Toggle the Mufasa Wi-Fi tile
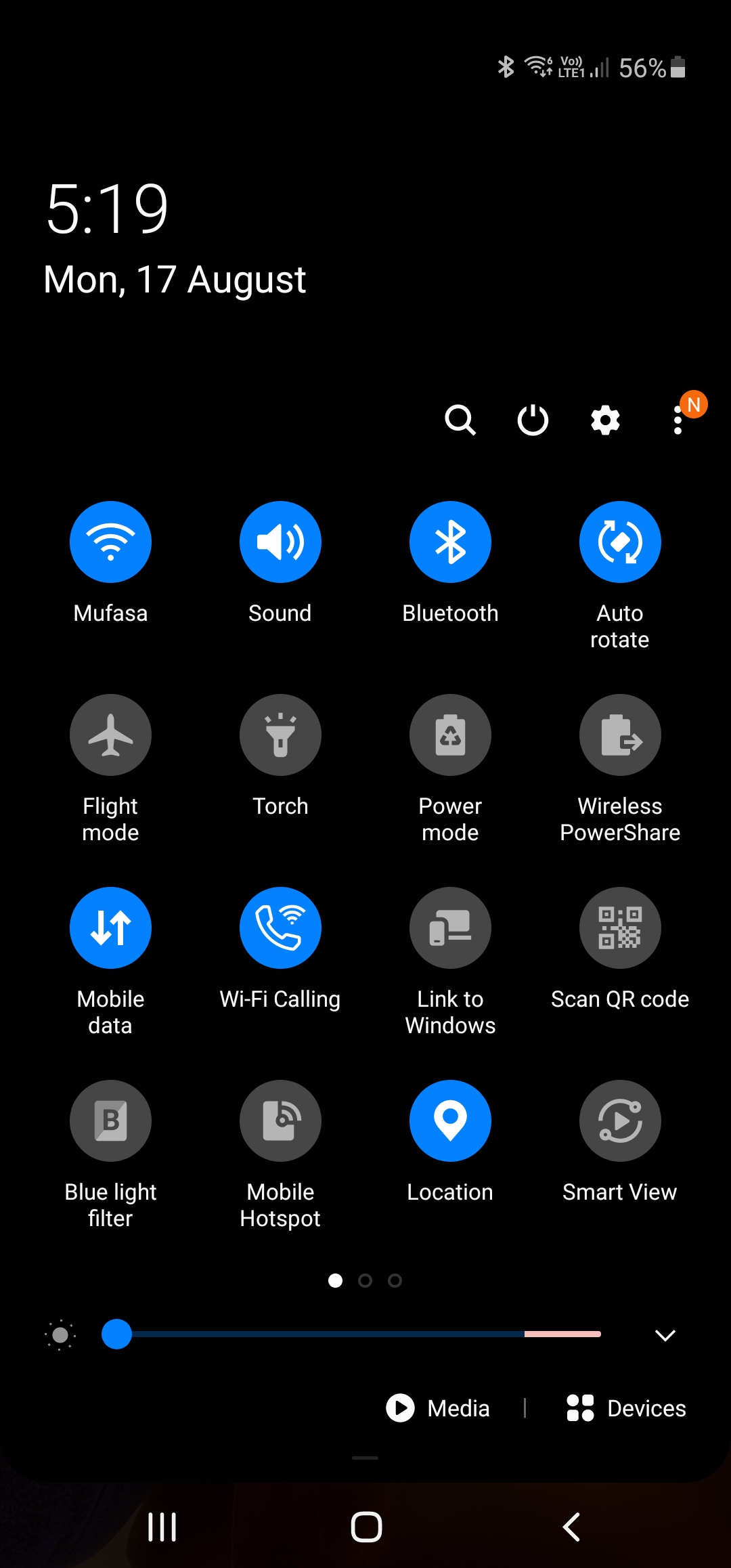This screenshot has width=731, height=1568. point(110,542)
